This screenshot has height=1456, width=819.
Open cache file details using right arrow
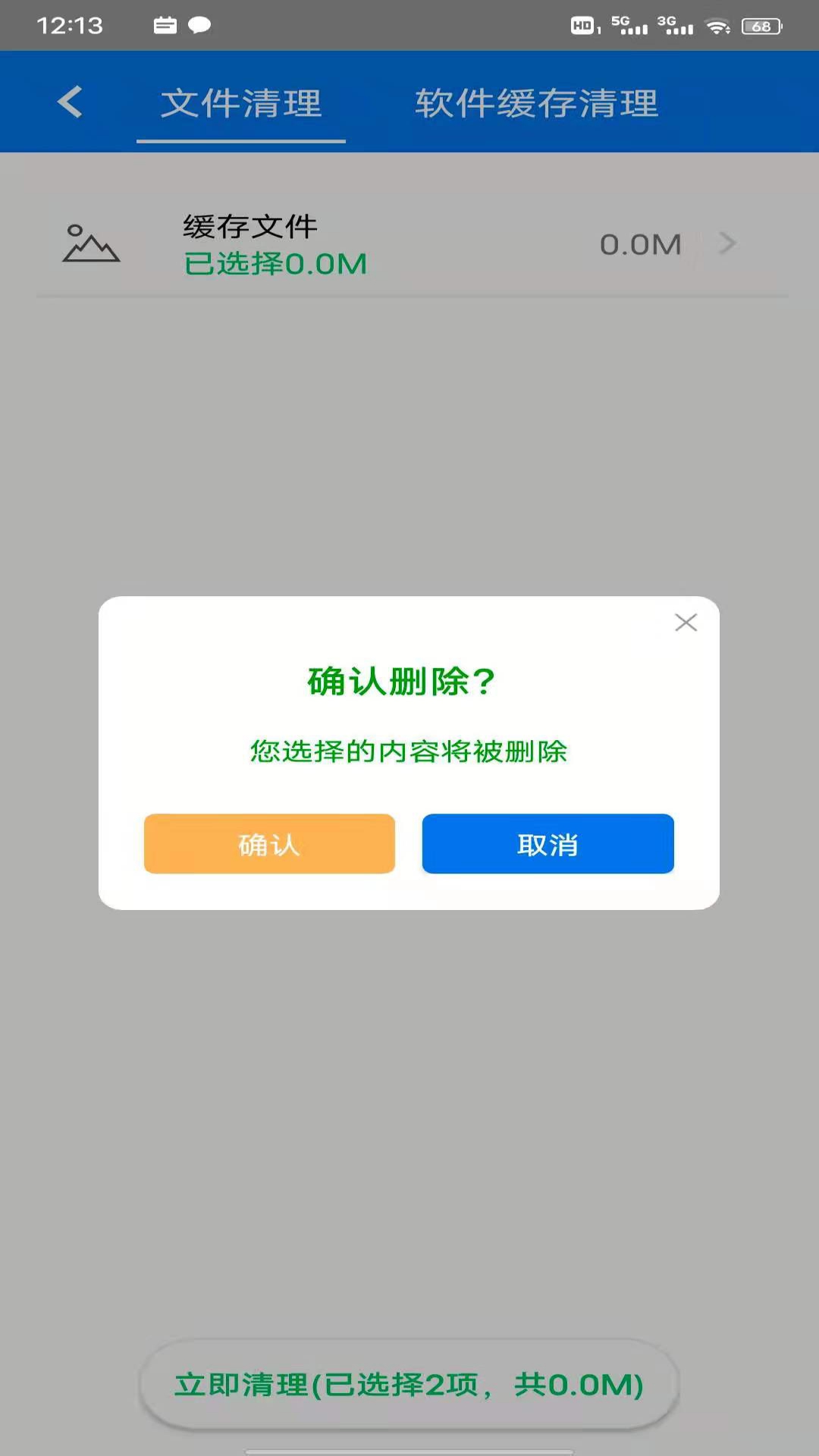coord(726,244)
